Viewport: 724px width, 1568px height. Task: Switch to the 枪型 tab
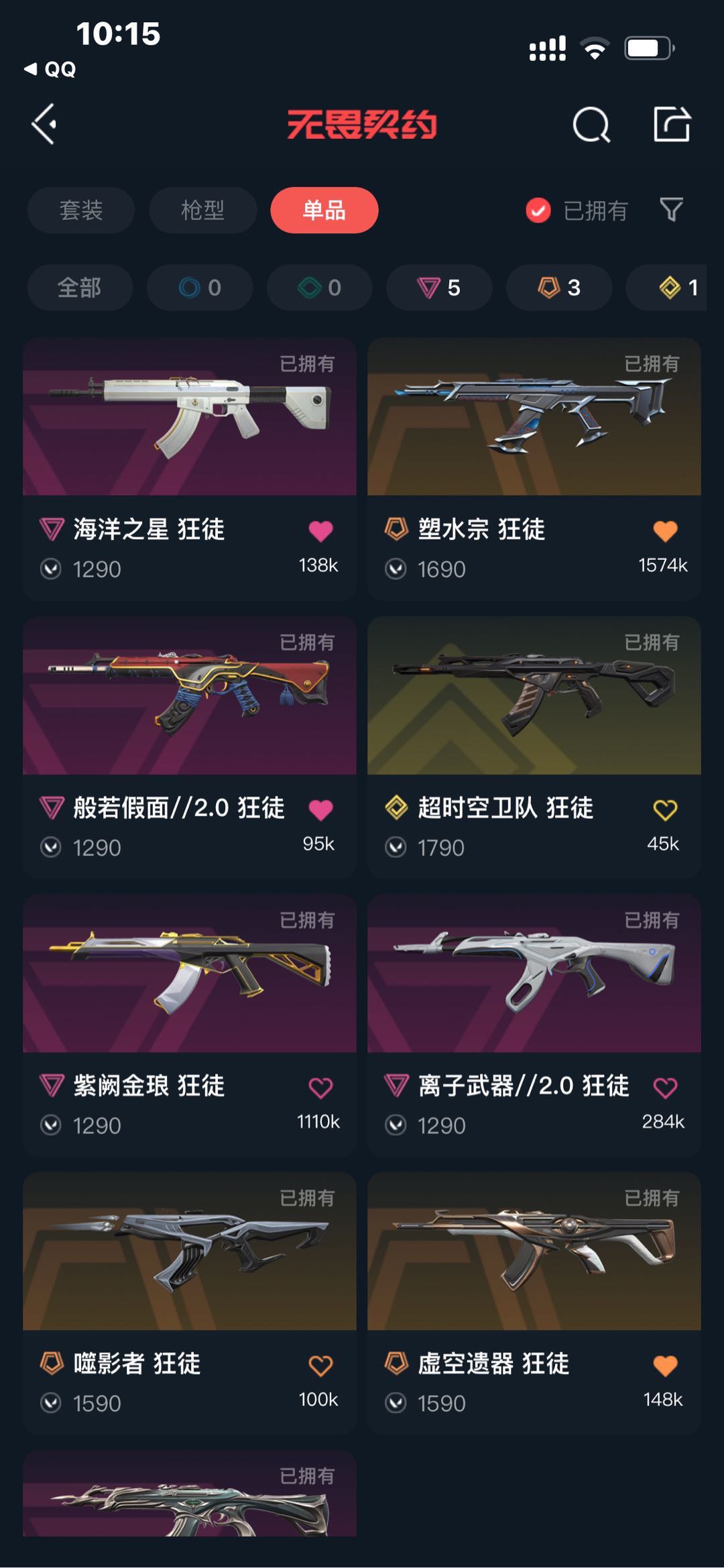click(202, 211)
